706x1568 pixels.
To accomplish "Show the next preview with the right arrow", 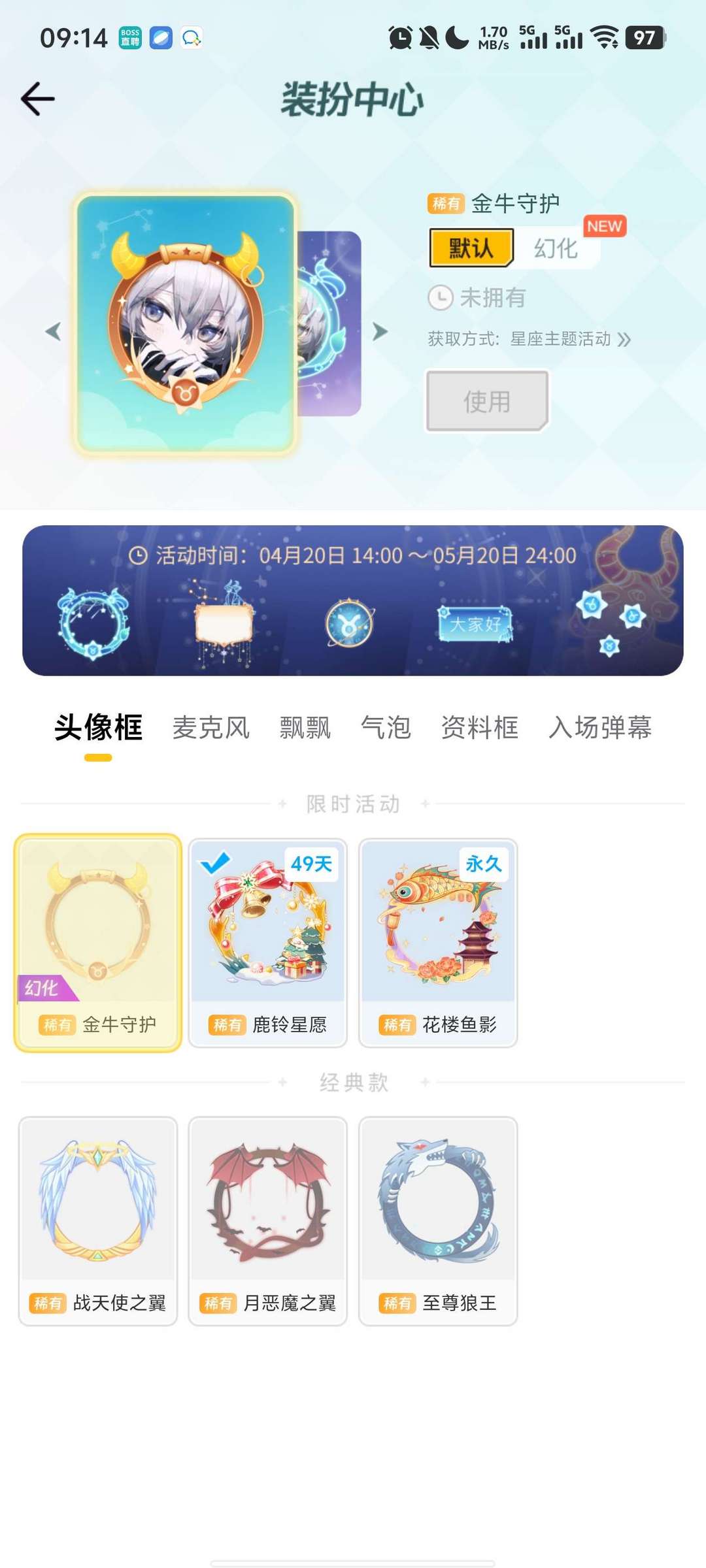I will 380,331.
